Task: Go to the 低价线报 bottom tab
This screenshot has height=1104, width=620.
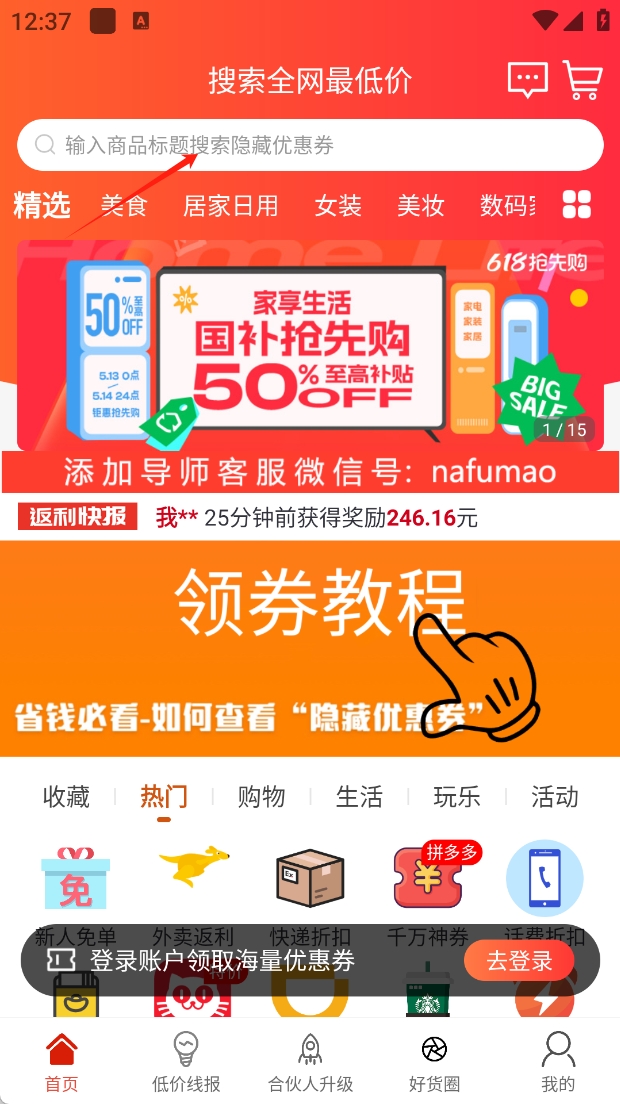Action: tap(186, 1062)
